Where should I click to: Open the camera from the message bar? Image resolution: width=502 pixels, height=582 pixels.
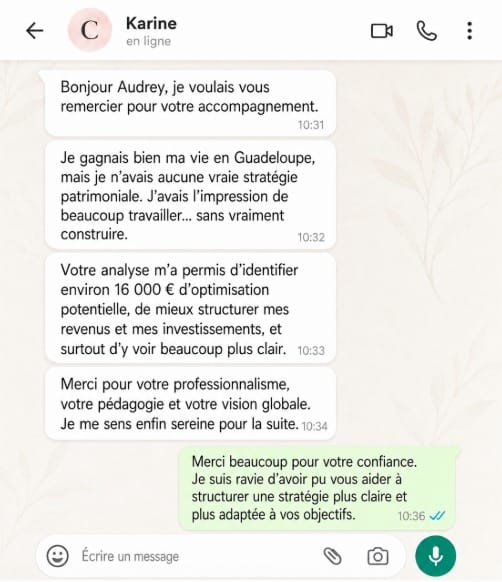point(378,556)
